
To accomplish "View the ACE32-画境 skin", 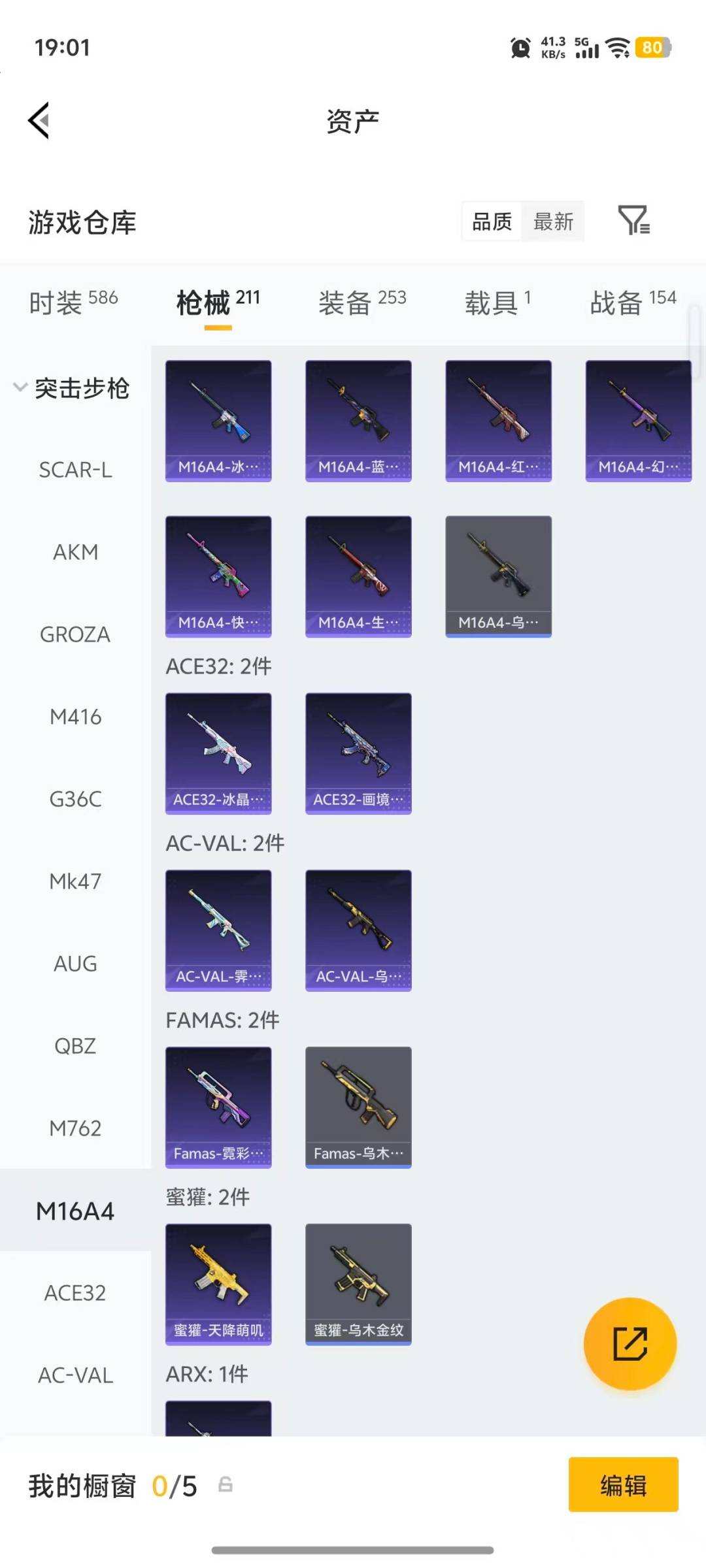I will click(x=358, y=753).
